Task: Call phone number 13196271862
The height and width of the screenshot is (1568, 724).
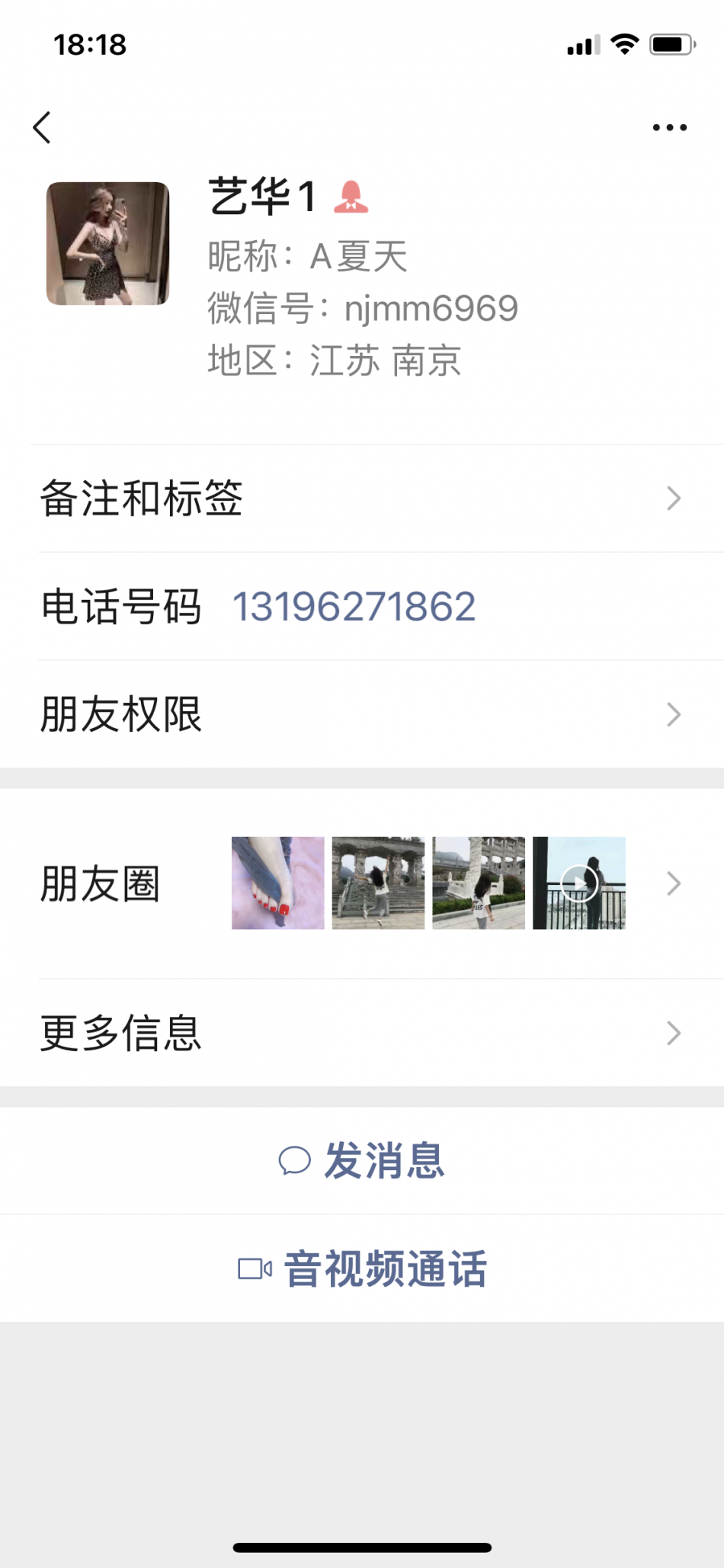Action: click(354, 607)
